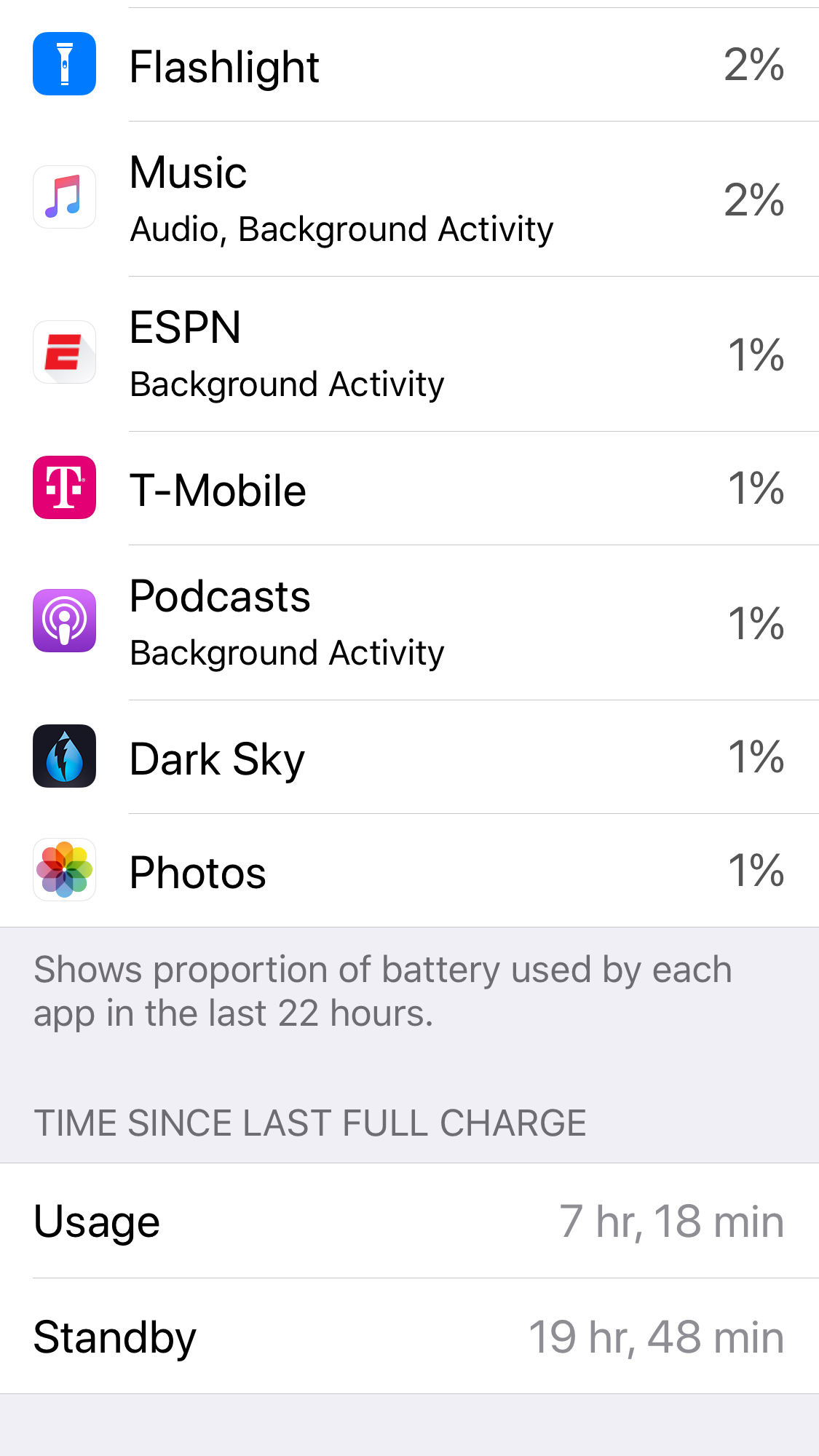Tap the Podcasts battery usage row
Screen dimensions: 819x1456
409,622
